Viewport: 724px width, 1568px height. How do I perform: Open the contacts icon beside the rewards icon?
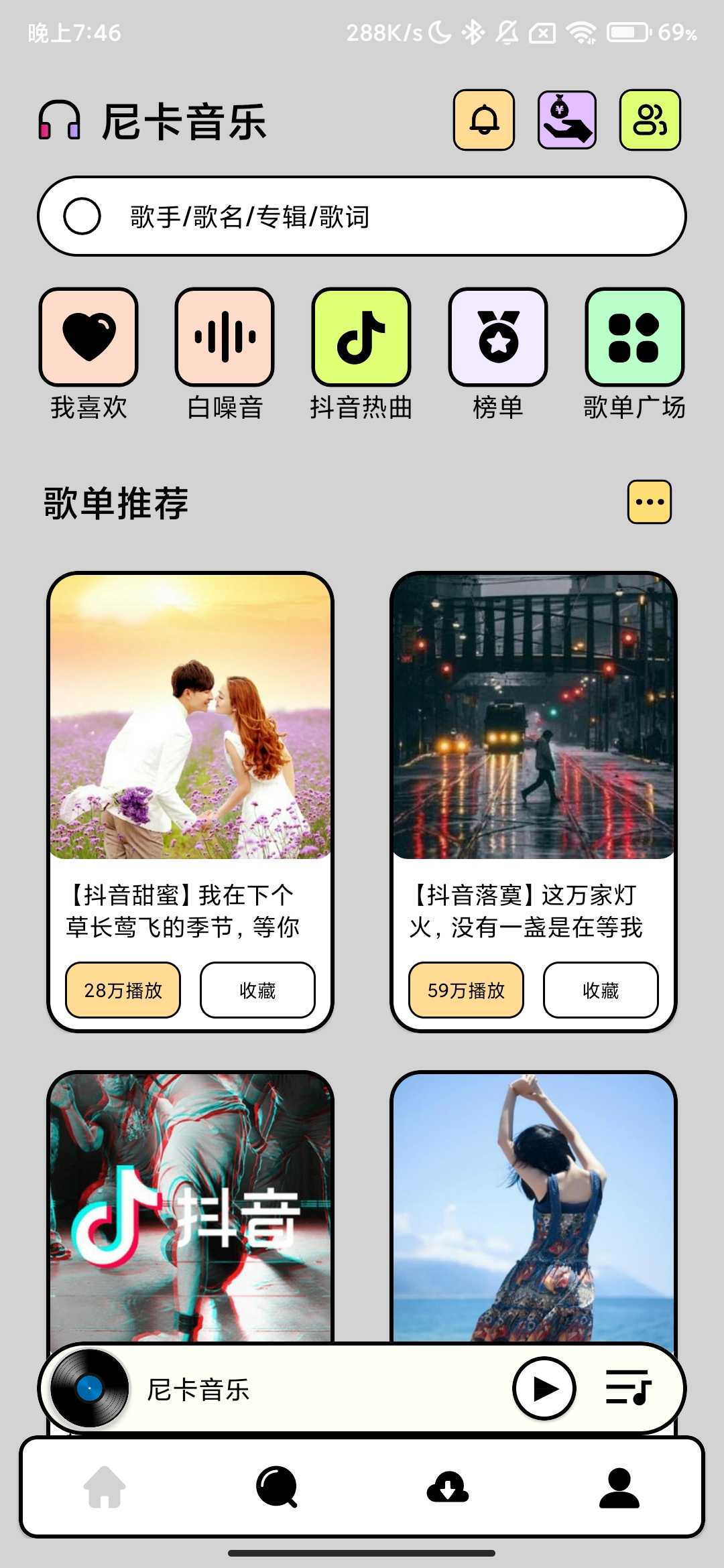(650, 121)
